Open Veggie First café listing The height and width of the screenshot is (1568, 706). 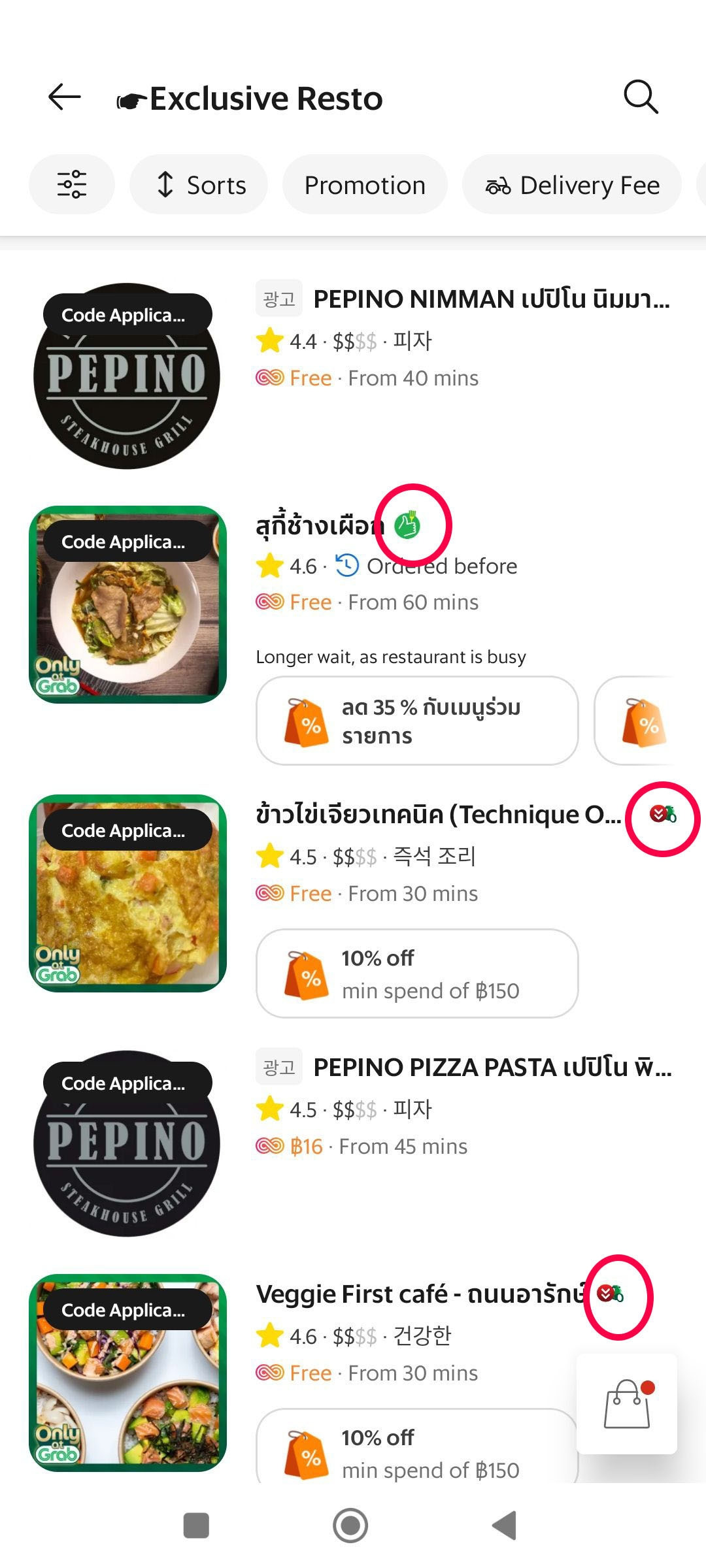click(418, 1294)
